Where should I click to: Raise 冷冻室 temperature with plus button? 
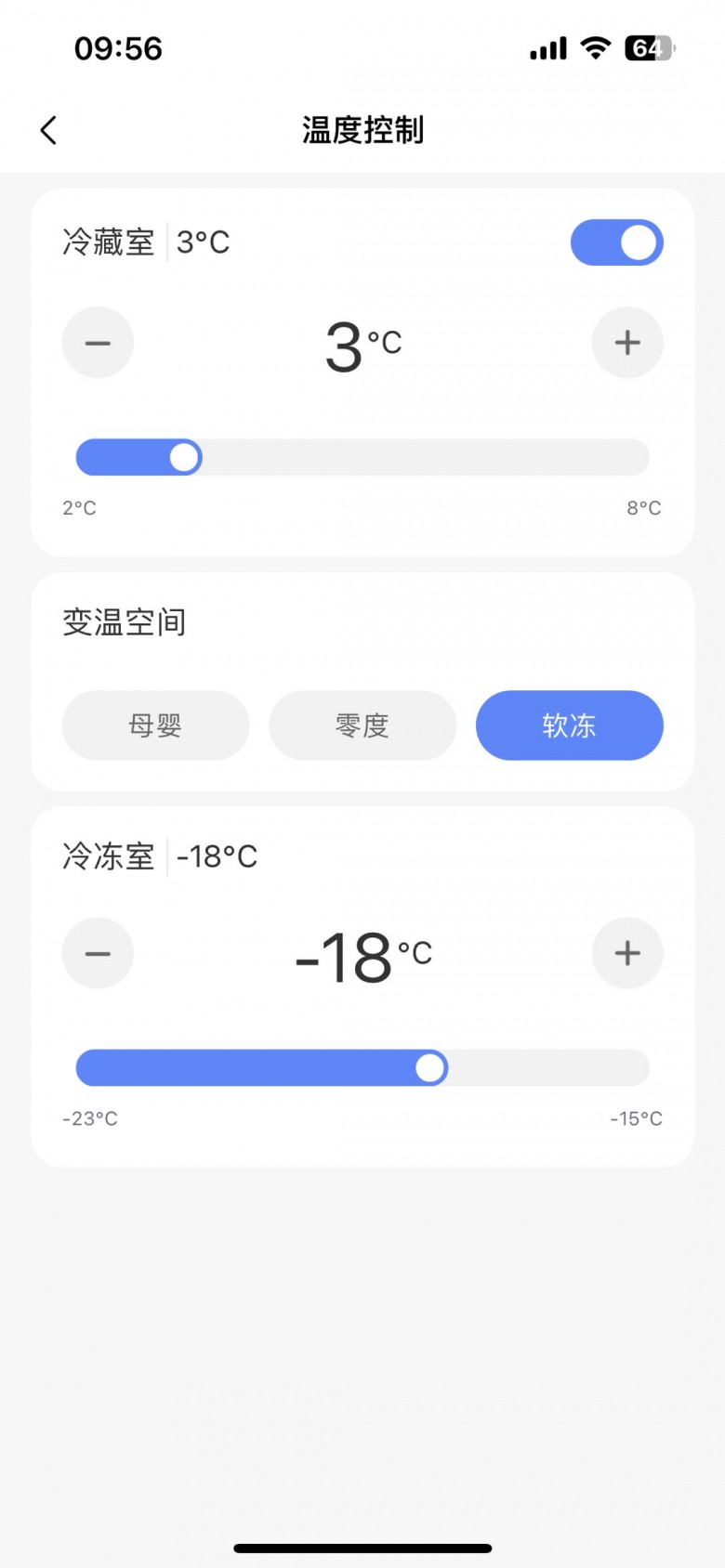tap(627, 953)
